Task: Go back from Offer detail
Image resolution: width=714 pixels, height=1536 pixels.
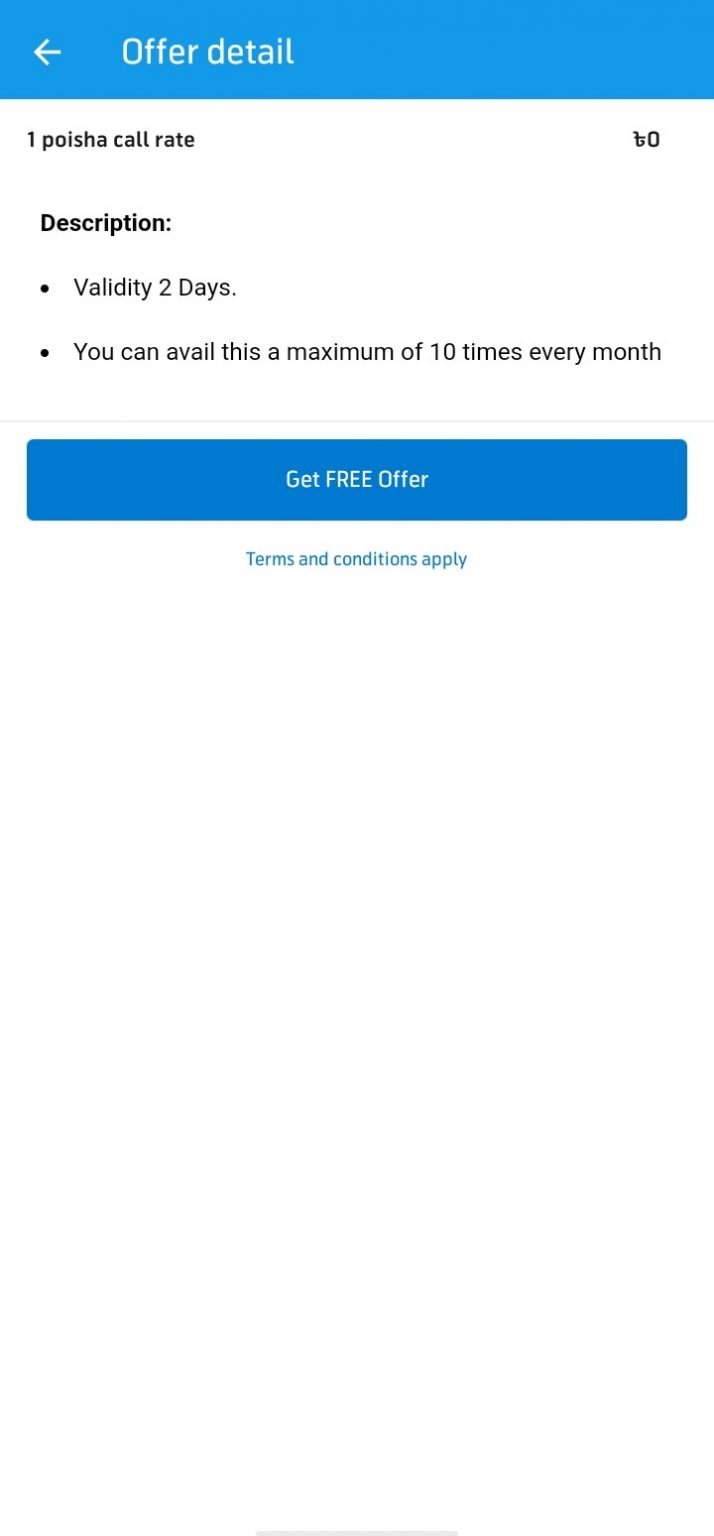Action: click(47, 52)
